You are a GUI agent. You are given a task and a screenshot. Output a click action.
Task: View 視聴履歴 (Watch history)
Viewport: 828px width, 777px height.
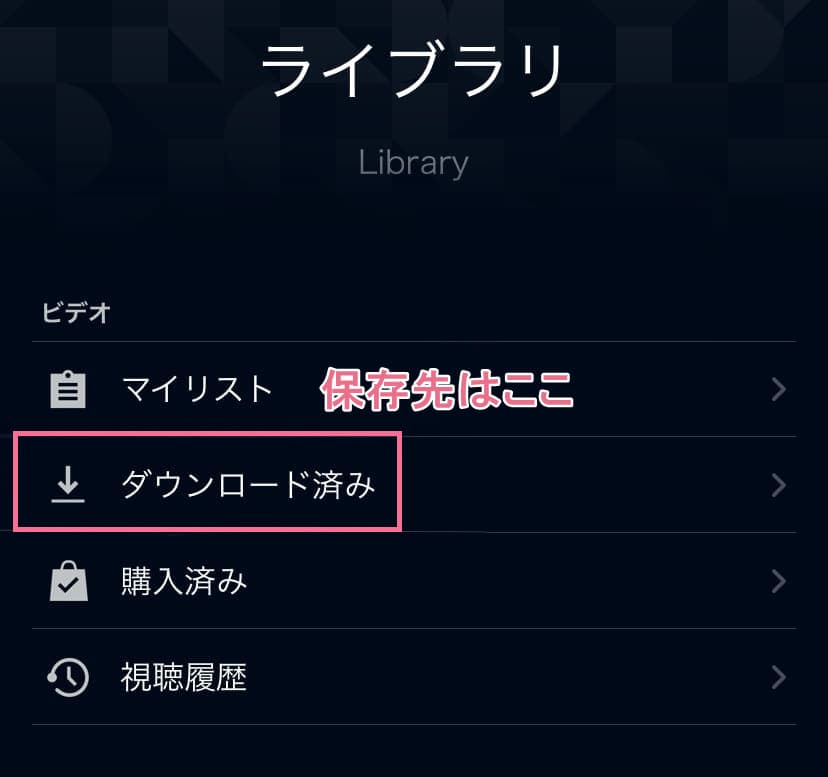click(184, 677)
